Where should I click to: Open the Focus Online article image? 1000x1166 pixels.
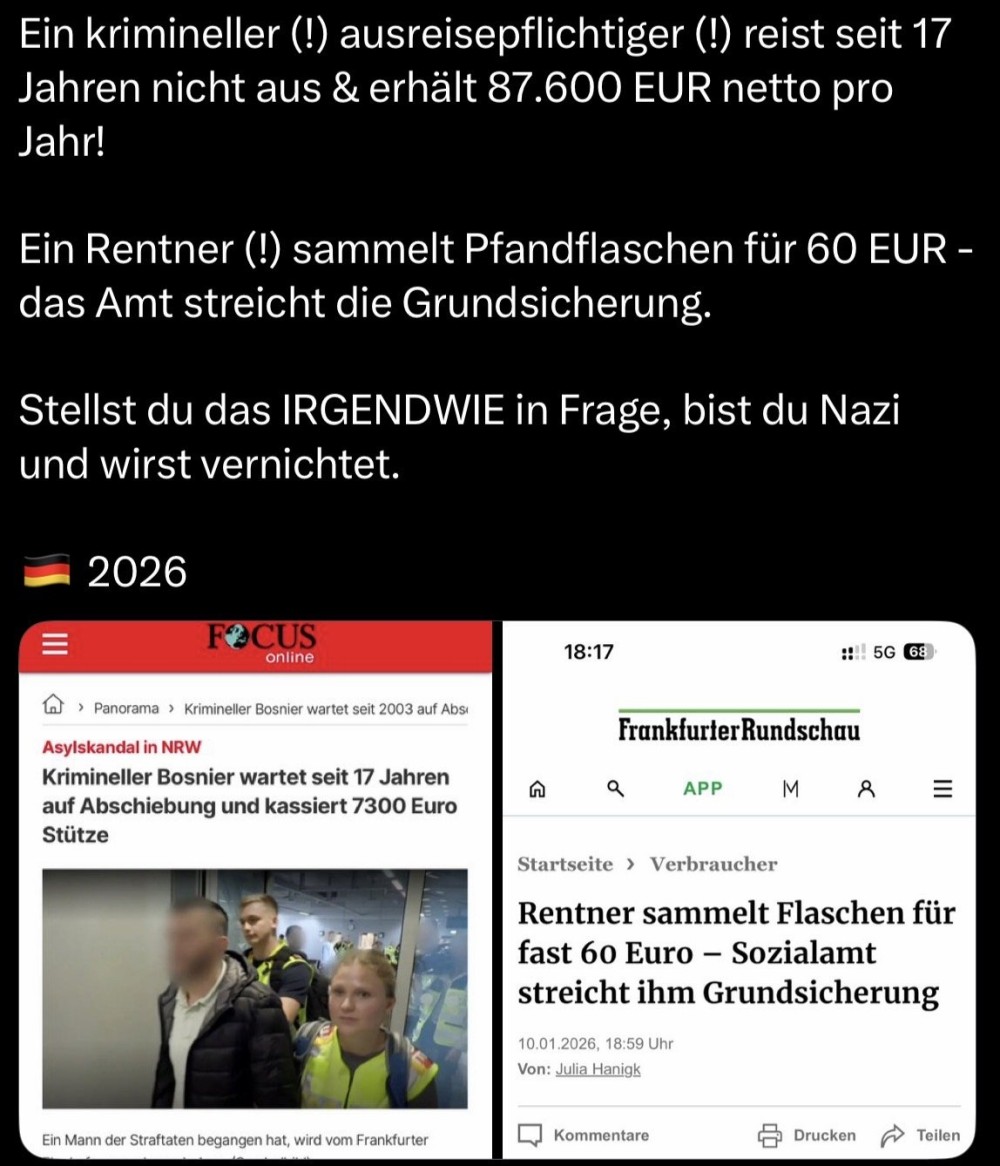[255, 890]
